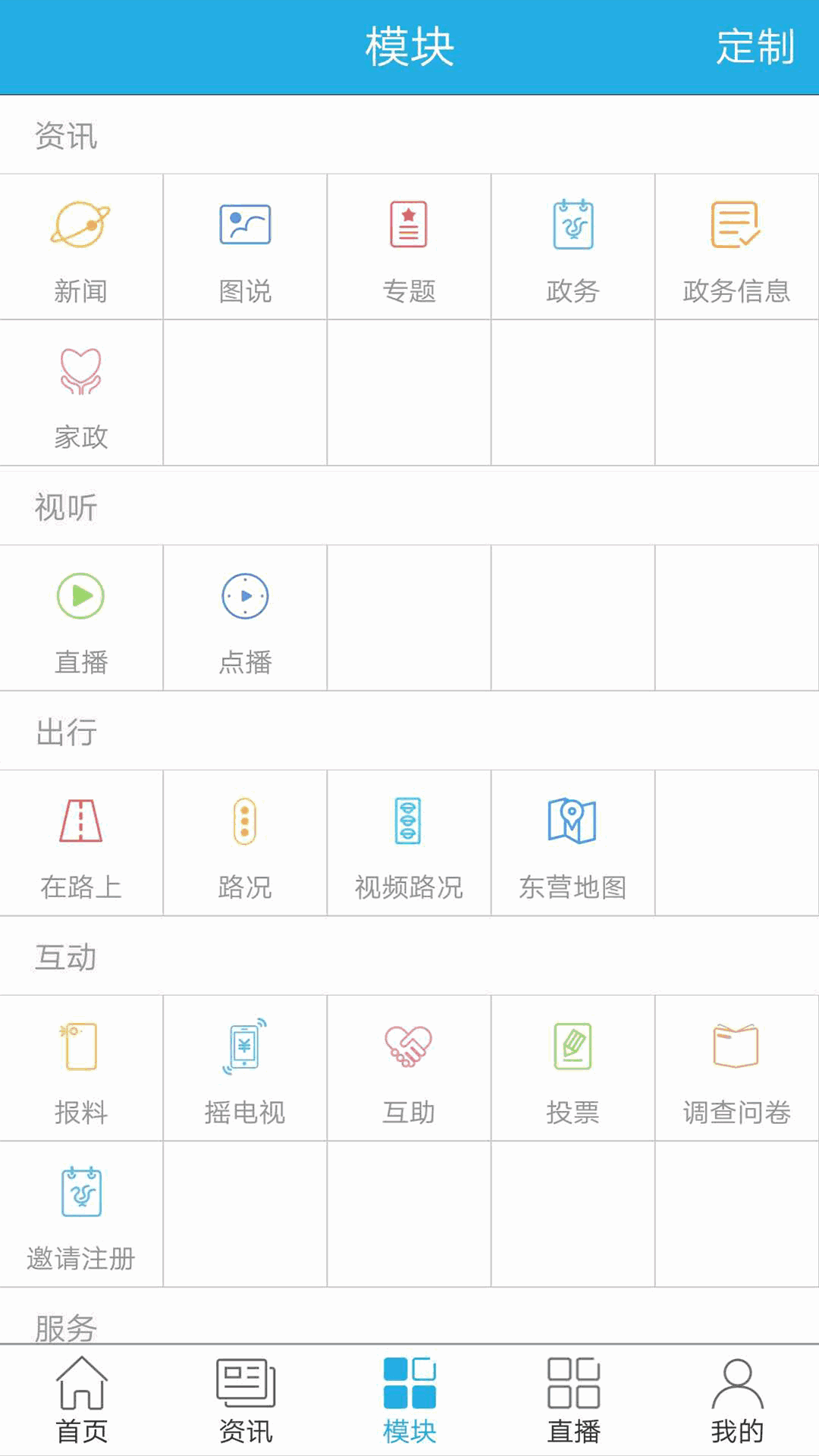The height and width of the screenshot is (1456, 819).
Task: Tap the 东营地图 Dongying map icon
Action: [573, 842]
